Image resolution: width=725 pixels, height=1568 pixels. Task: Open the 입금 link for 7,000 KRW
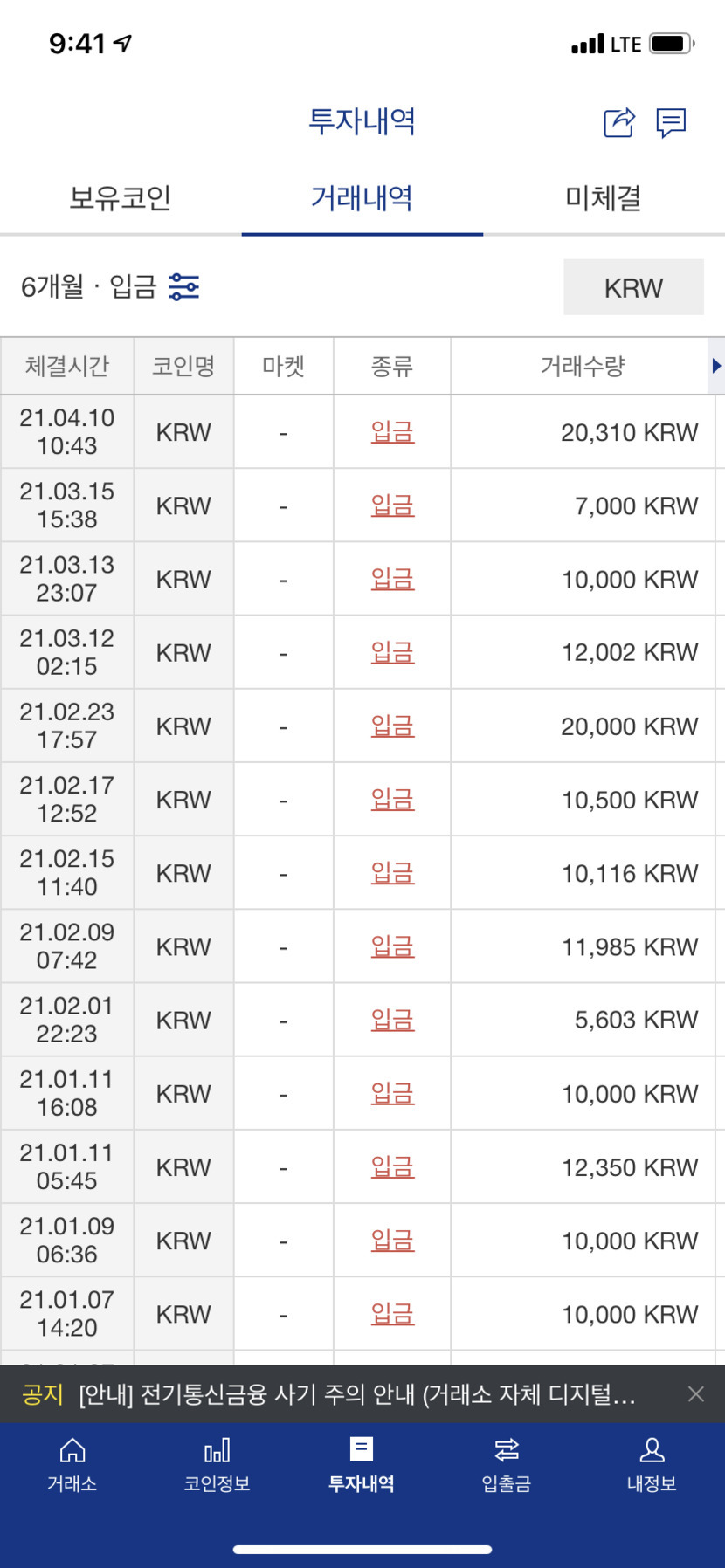[x=392, y=505]
